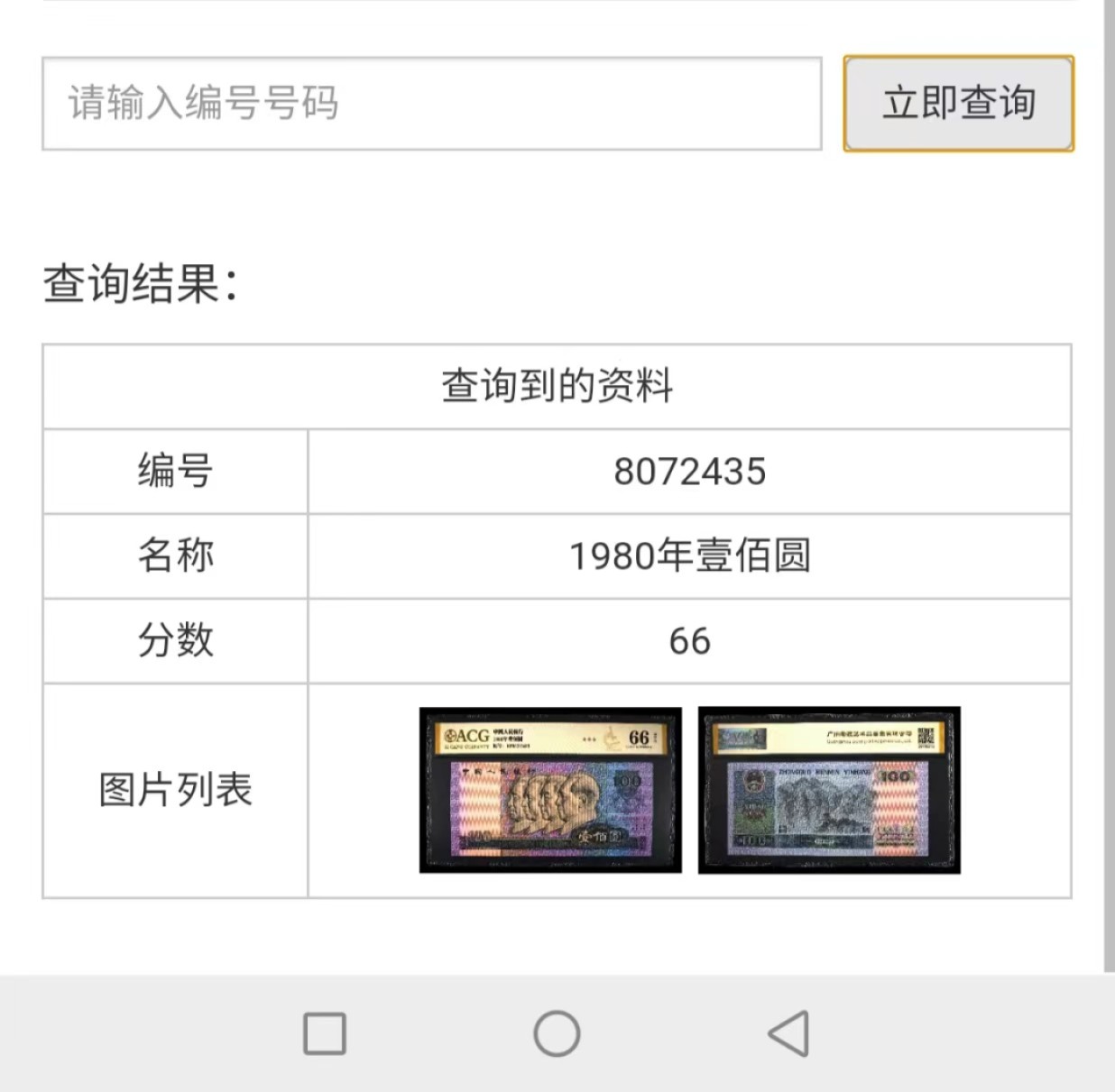Open recent apps with the square button
The width and height of the screenshot is (1115, 1092).
click(325, 1033)
